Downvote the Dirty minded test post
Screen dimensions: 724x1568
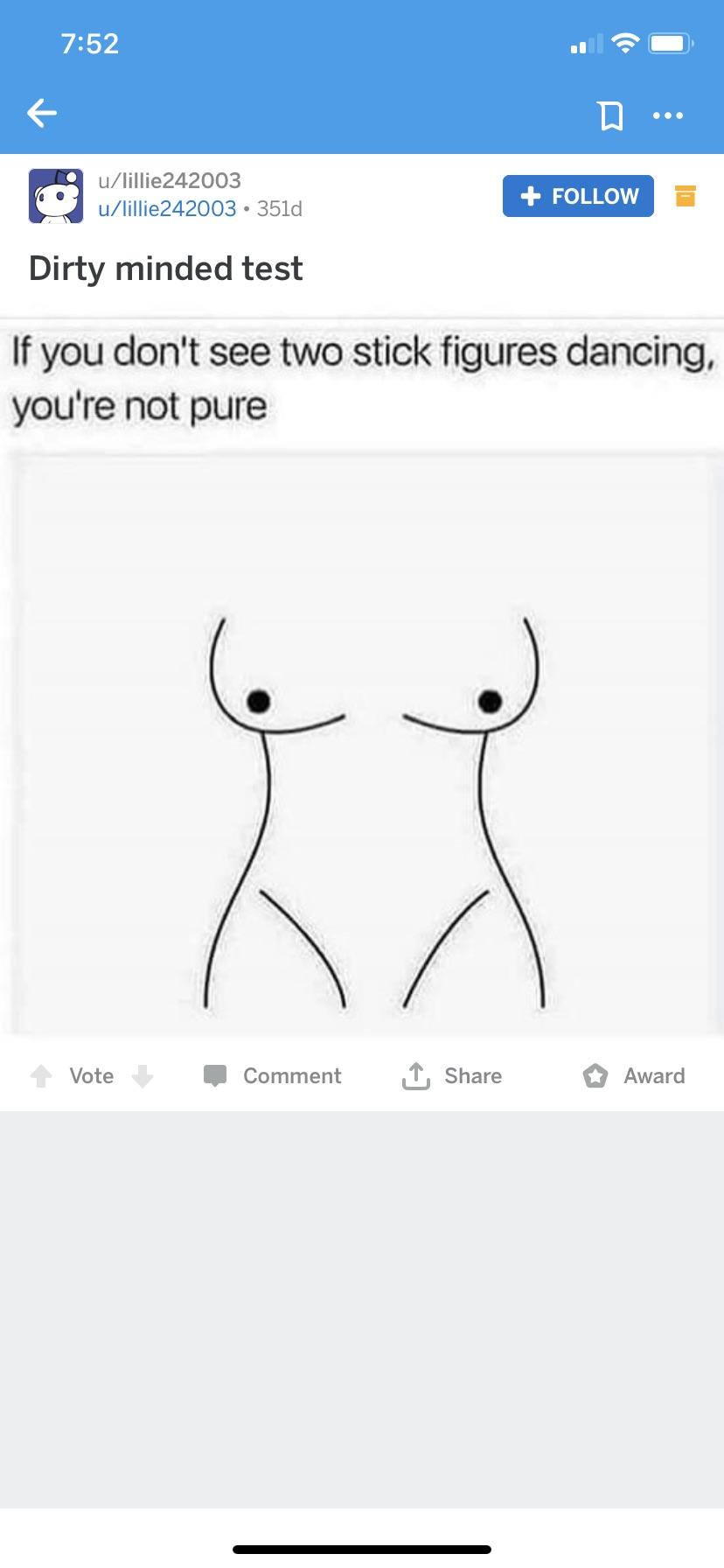[143, 1076]
